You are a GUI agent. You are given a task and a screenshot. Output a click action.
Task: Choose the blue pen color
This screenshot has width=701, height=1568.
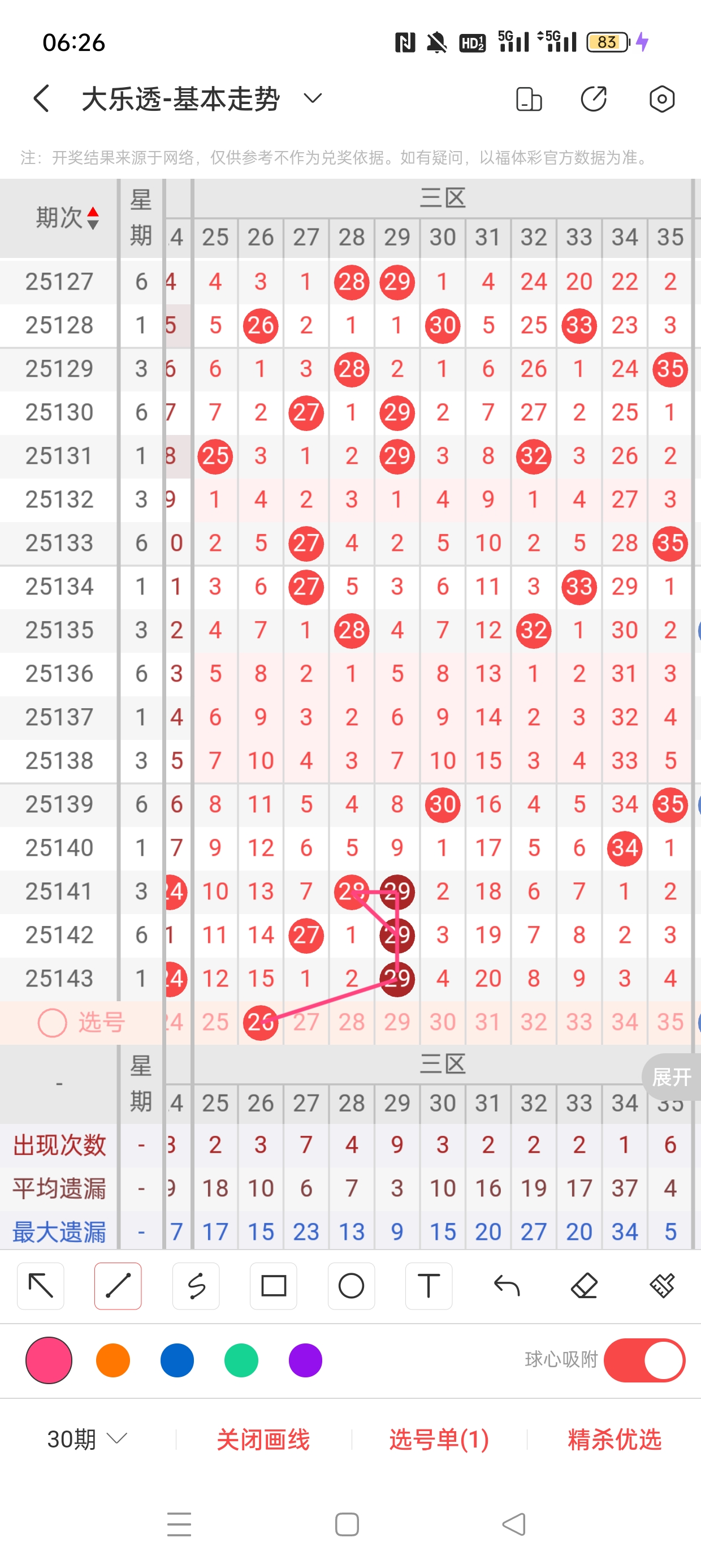[177, 1360]
